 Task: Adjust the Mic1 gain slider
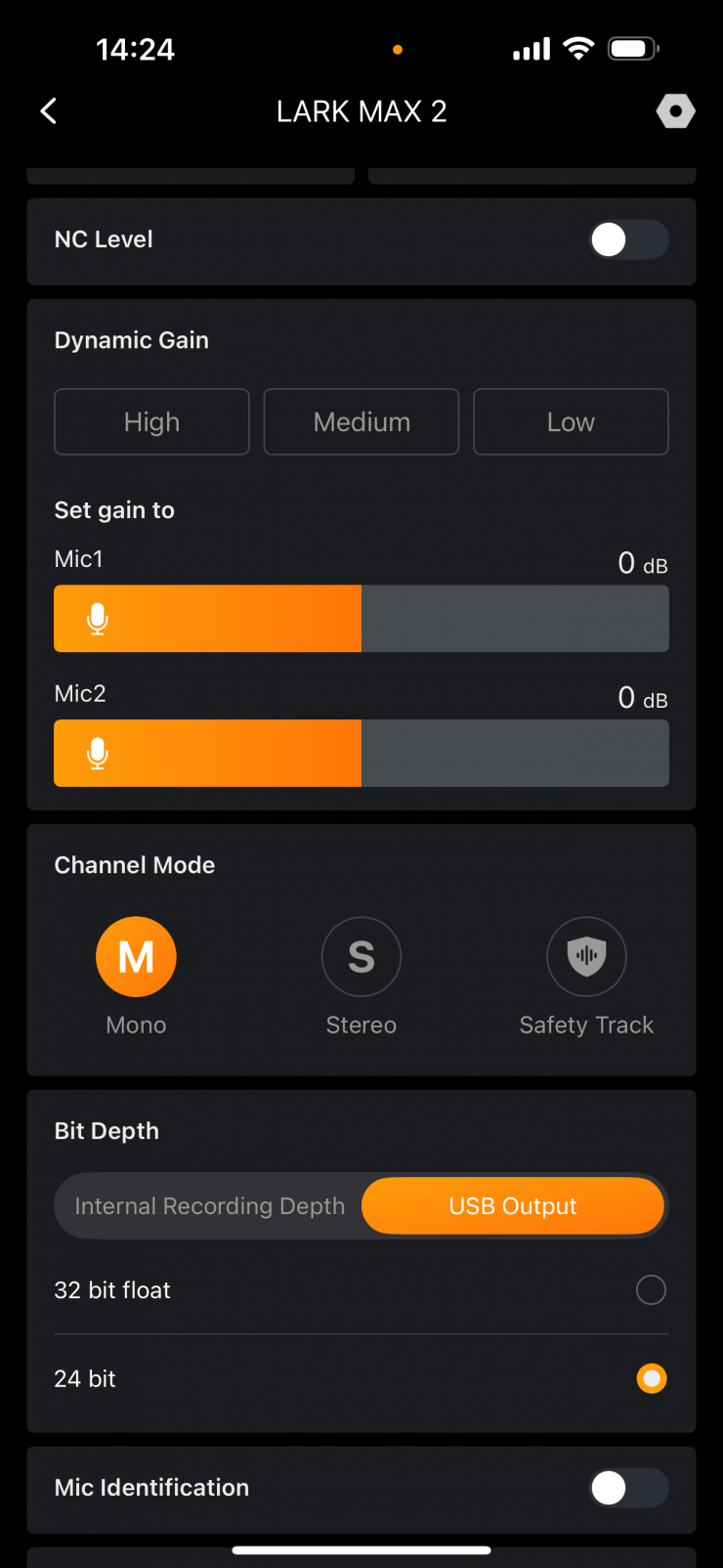[x=361, y=619]
